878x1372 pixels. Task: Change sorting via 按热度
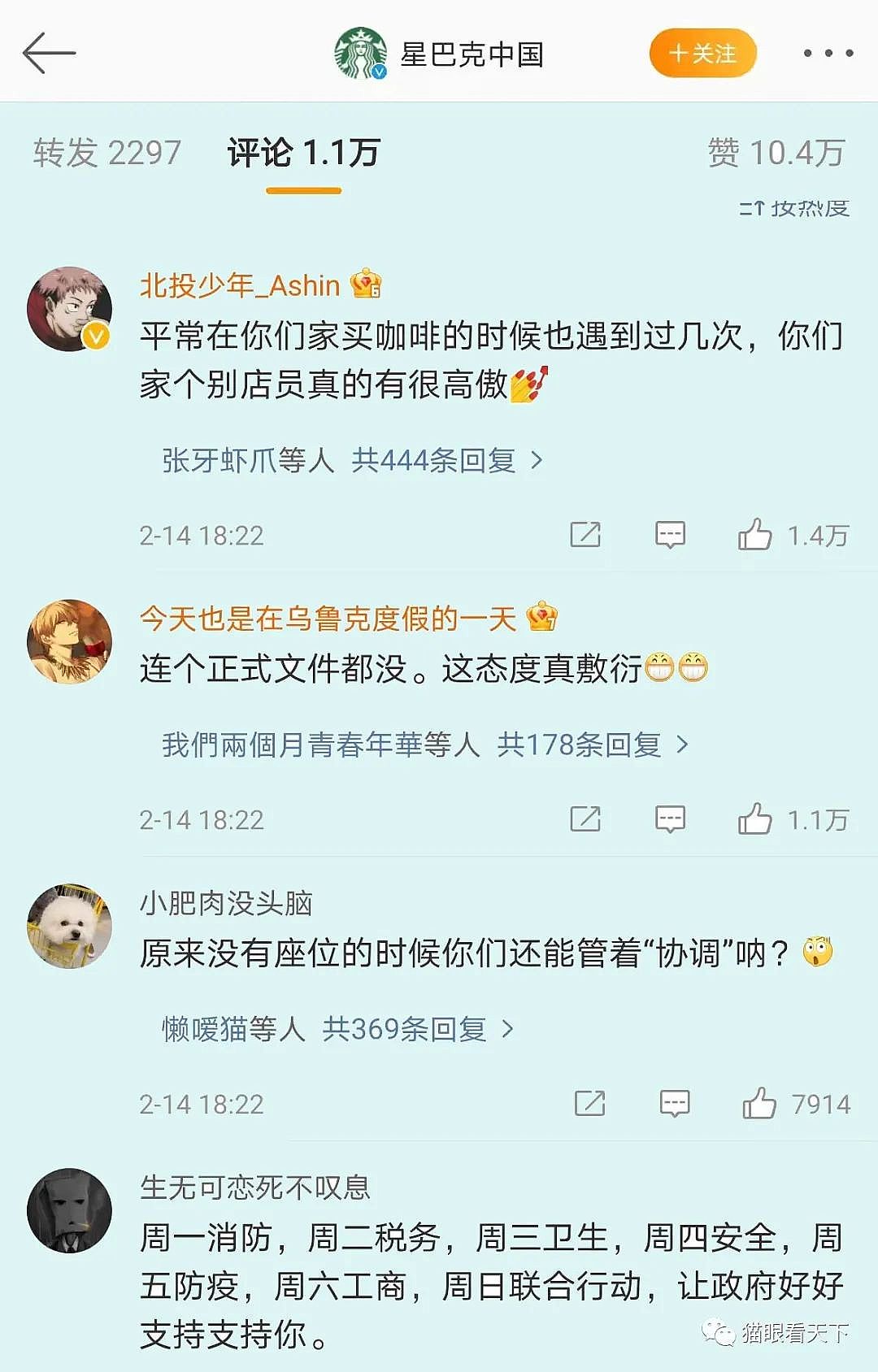794,209
